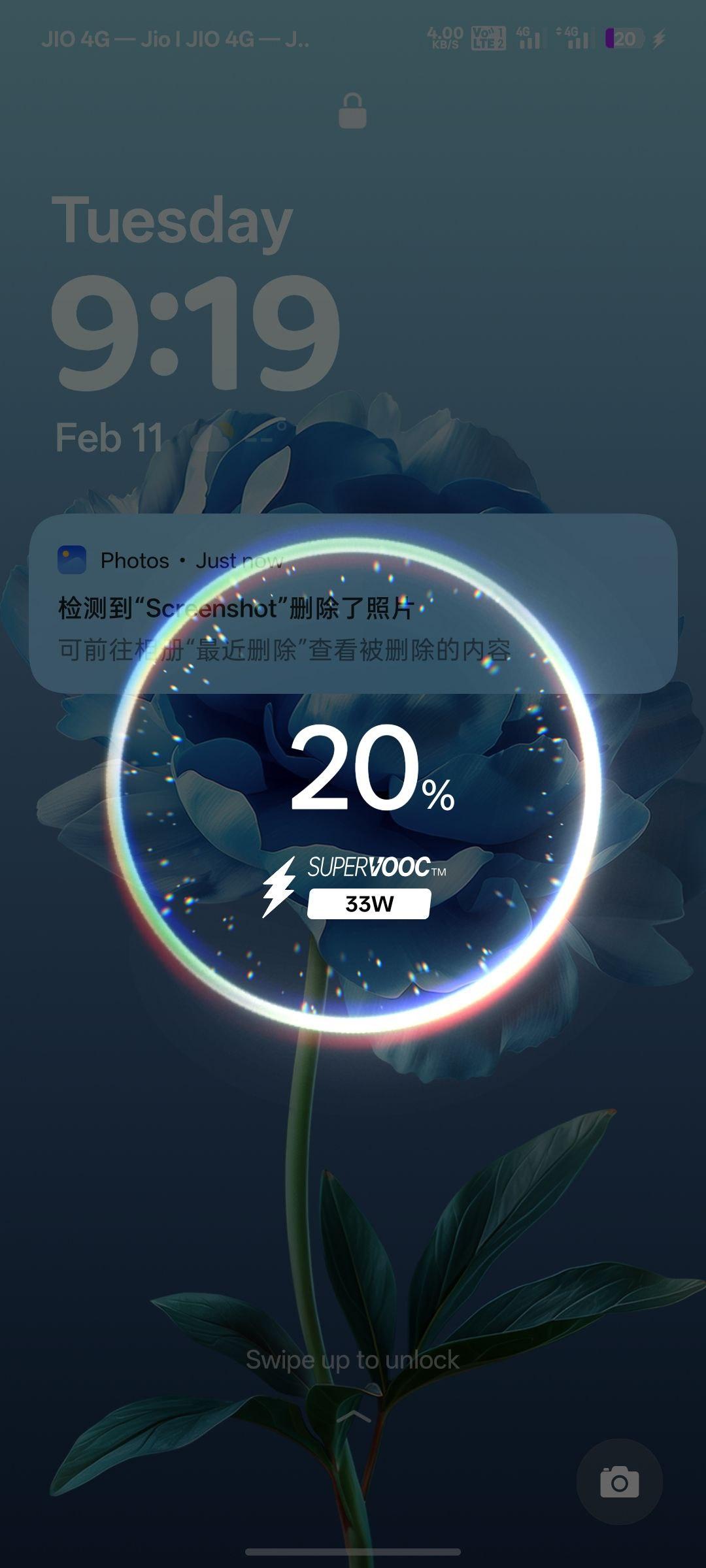
Task: Launch the camera shortcut
Action: pos(619,1481)
